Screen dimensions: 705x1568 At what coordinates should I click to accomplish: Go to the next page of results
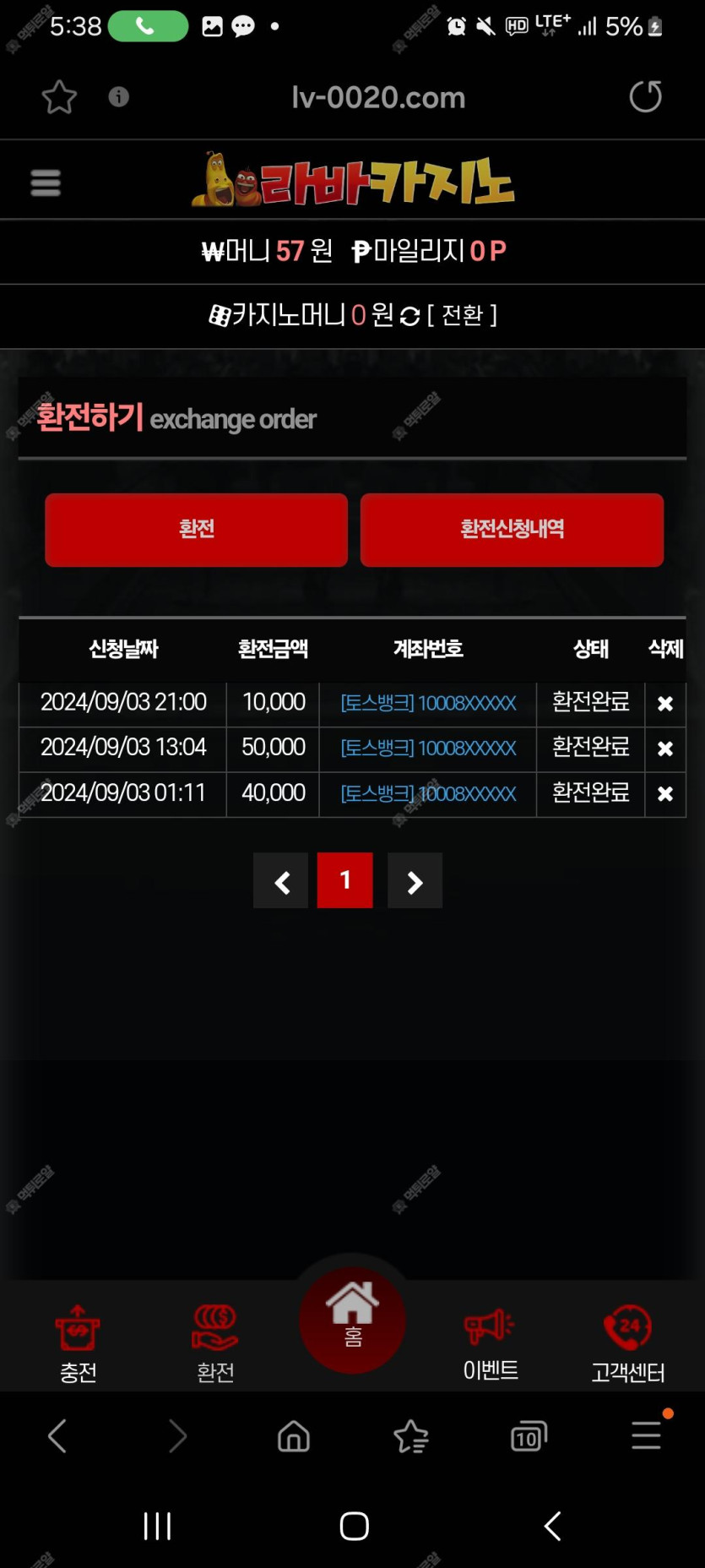[415, 881]
